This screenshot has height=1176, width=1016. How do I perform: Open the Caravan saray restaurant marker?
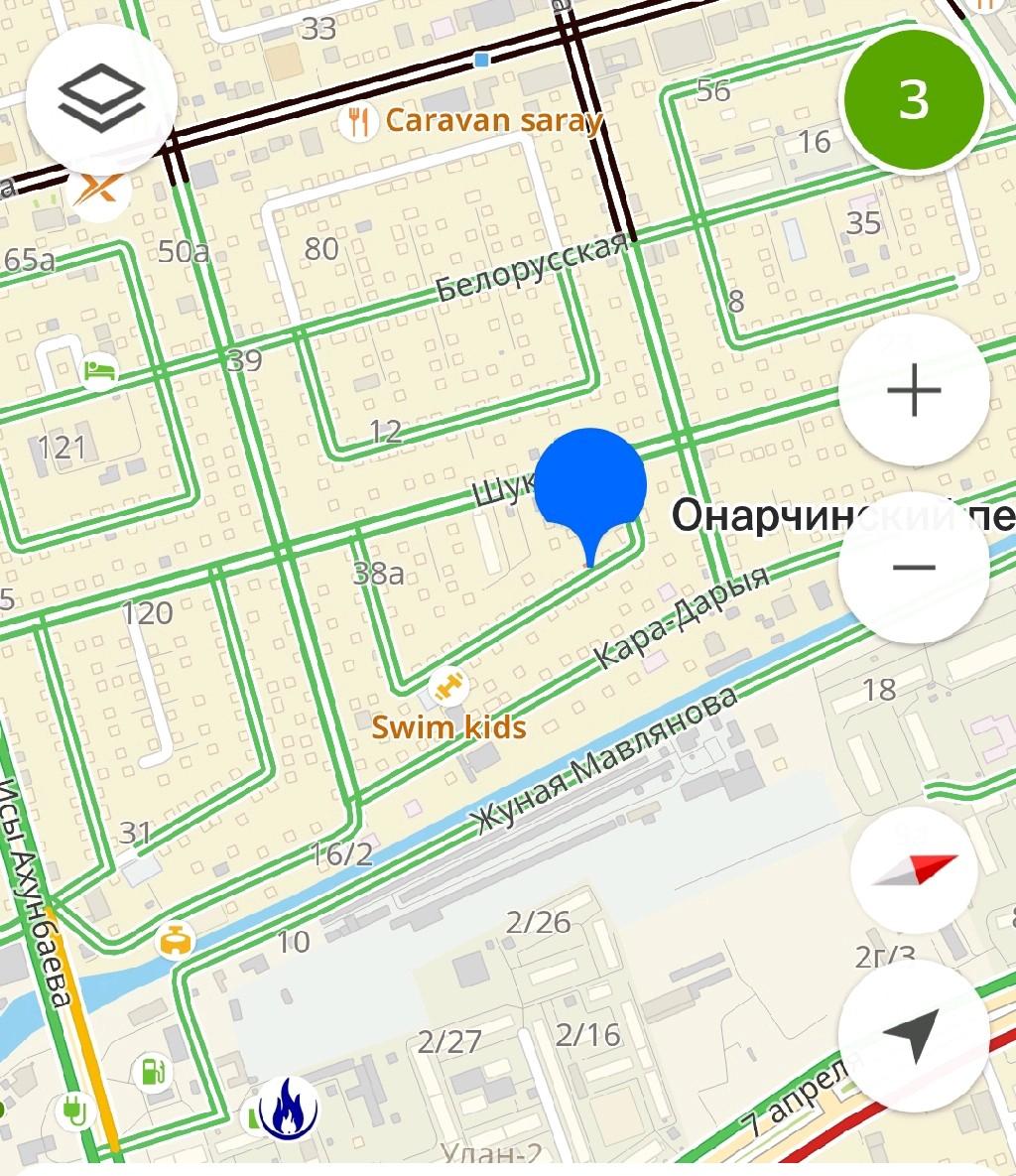(357, 122)
